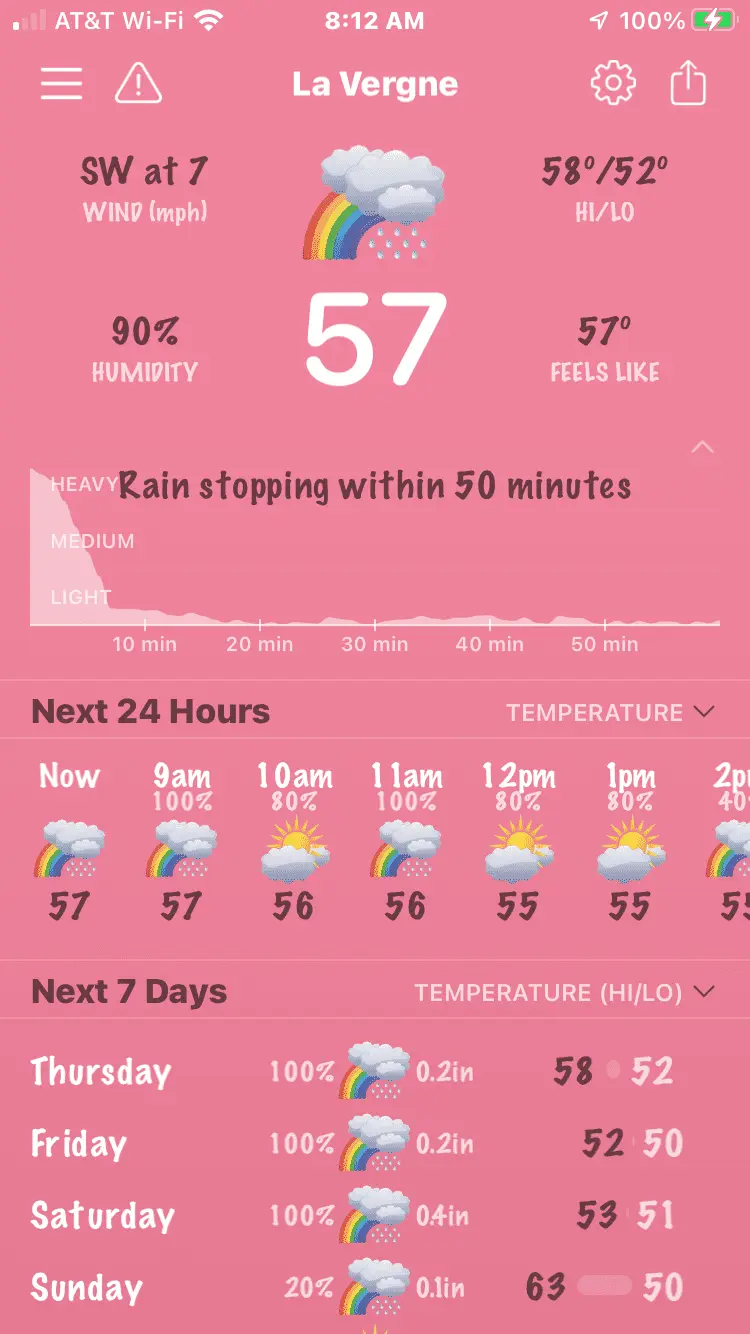The width and height of the screenshot is (750, 1334).
Task: Open the hamburger menu
Action: click(x=61, y=84)
